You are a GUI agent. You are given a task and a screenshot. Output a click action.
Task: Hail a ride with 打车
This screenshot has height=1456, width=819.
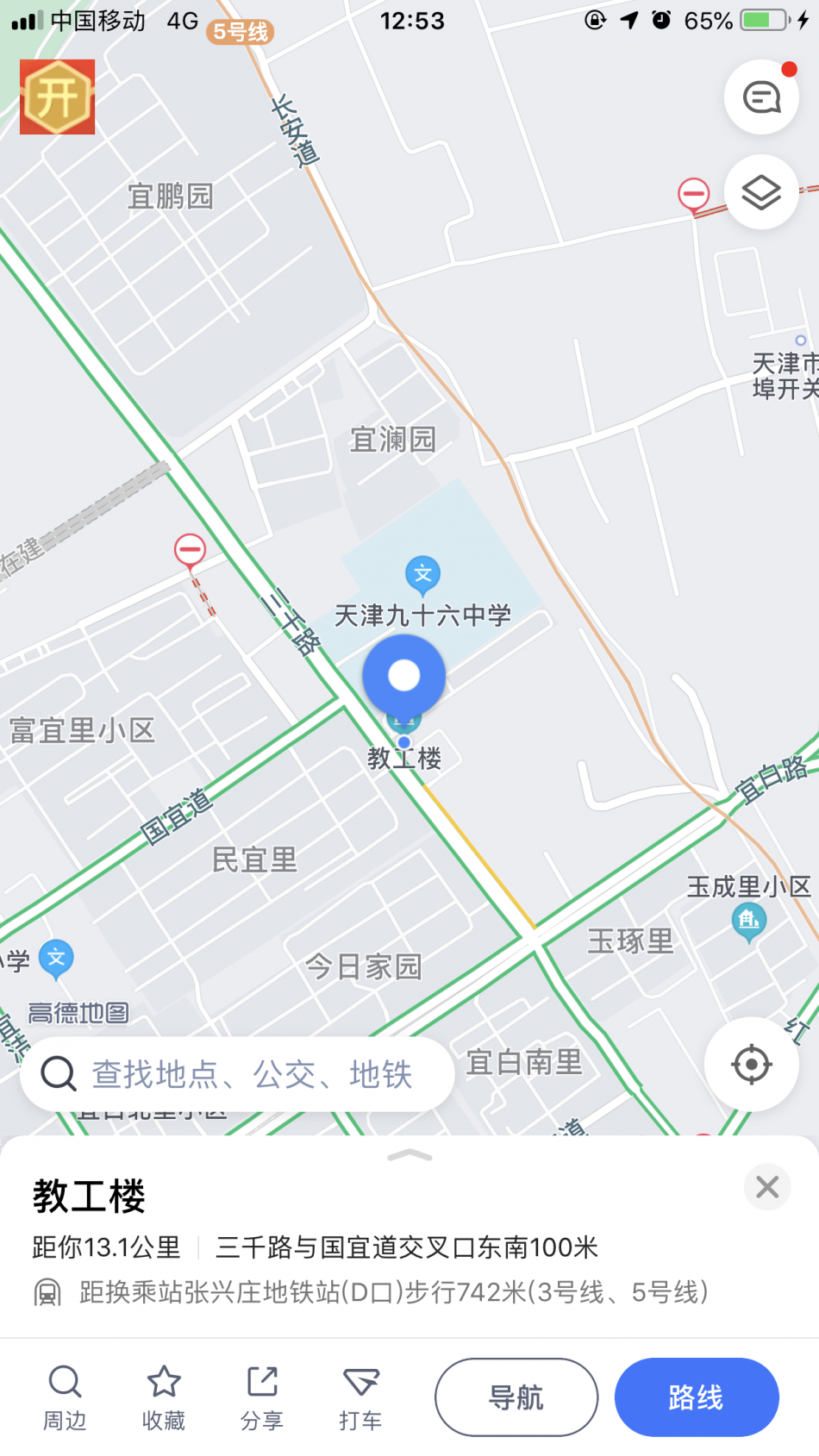coord(360,1397)
